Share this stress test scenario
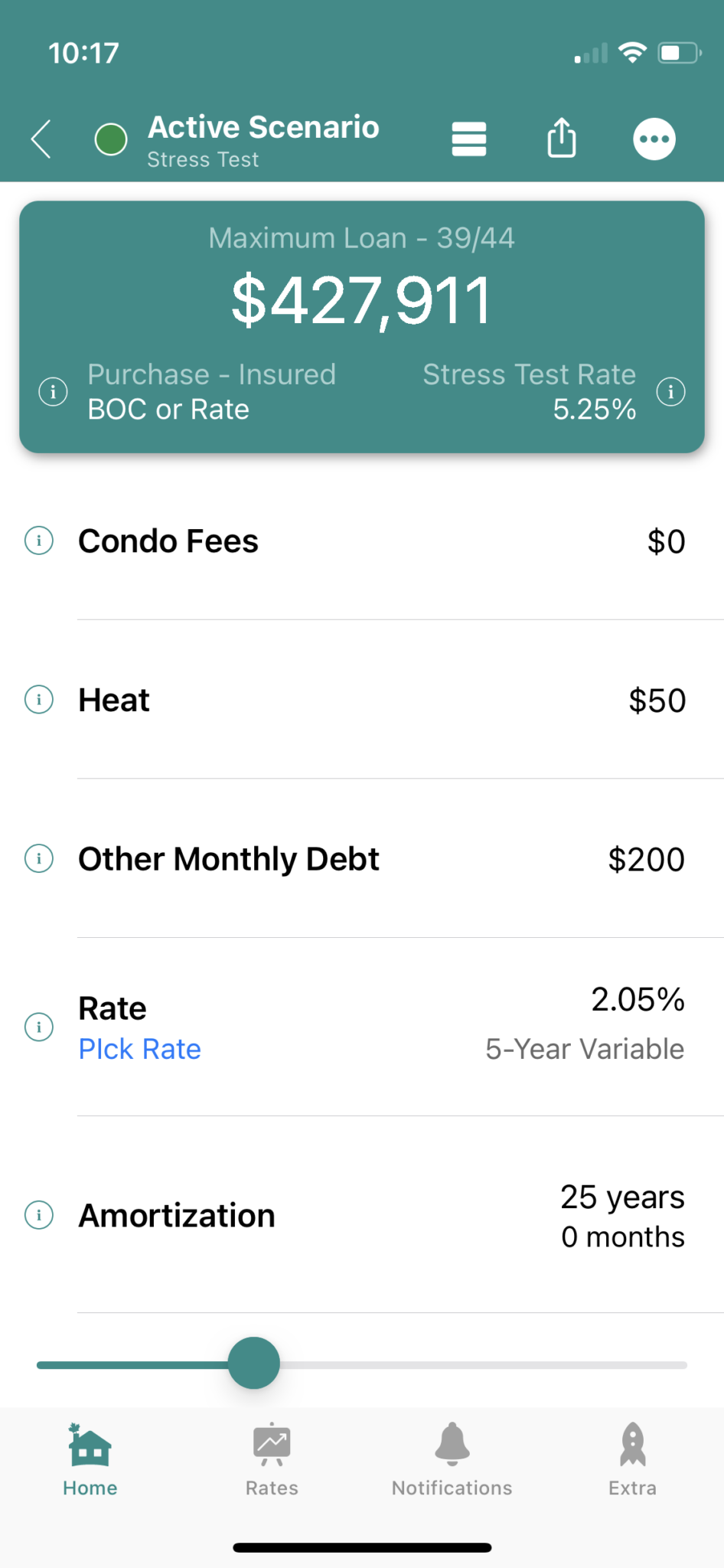This screenshot has height=1568, width=724. [562, 138]
